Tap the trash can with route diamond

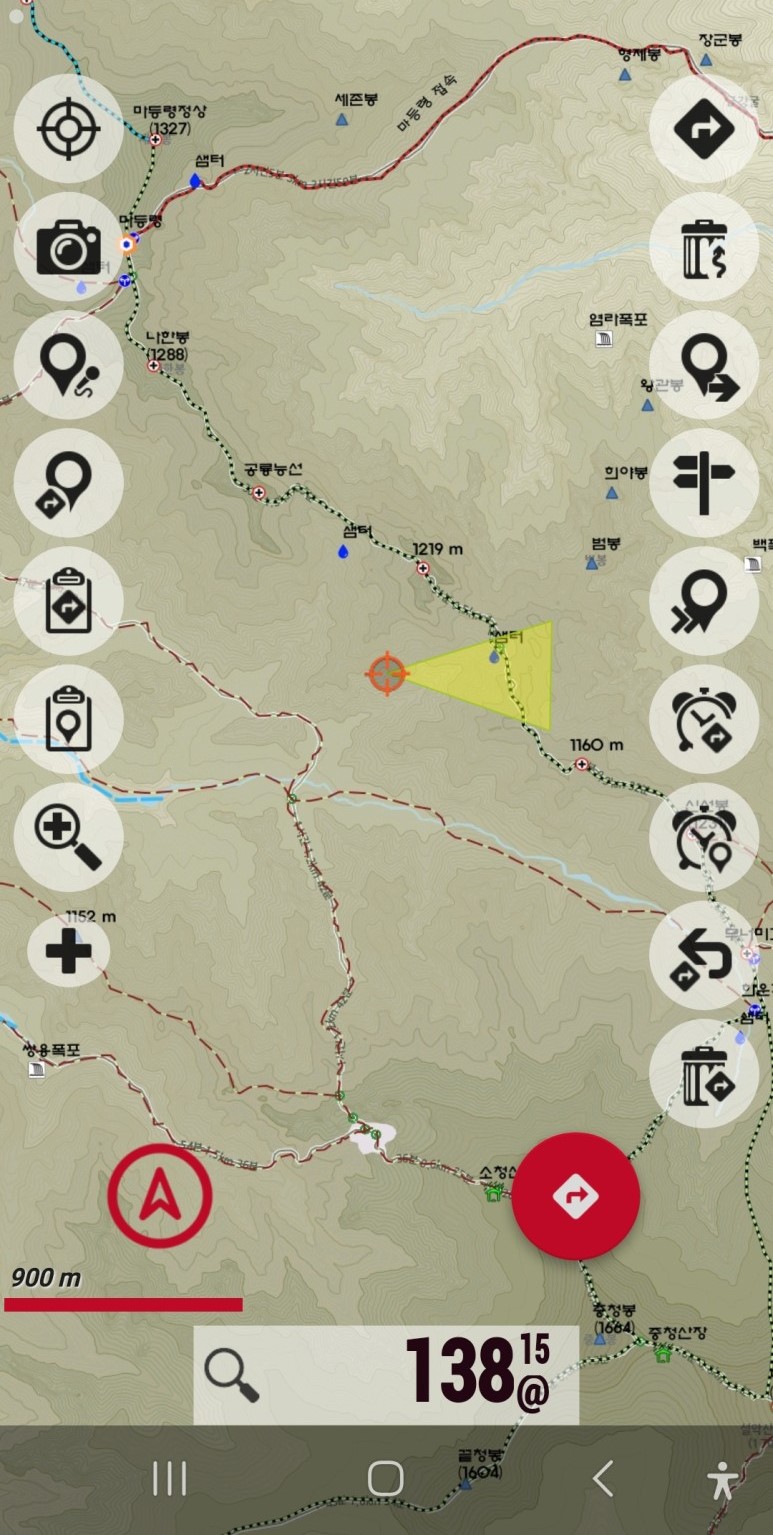coord(704,1074)
